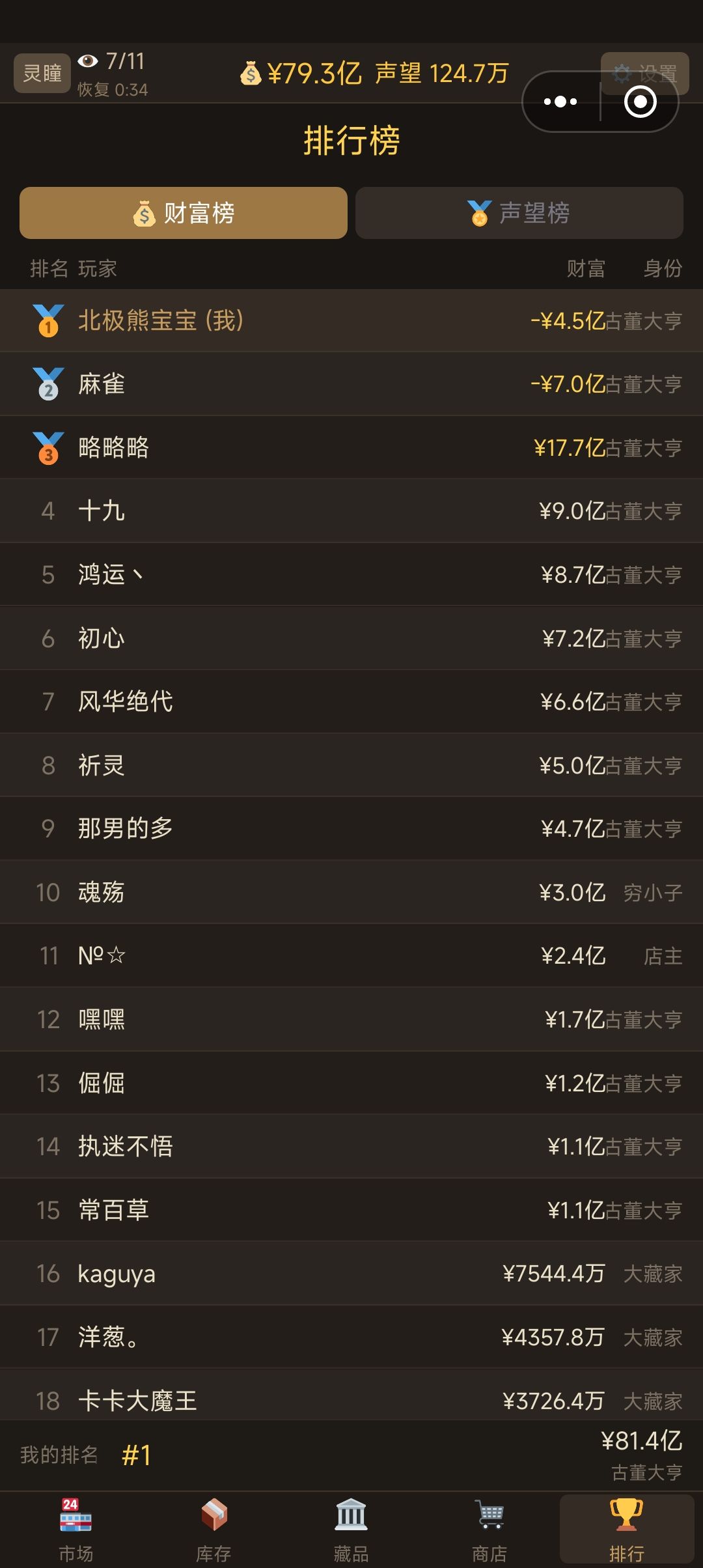Tap the money bag icon before ¥79.3亿

[x=251, y=74]
